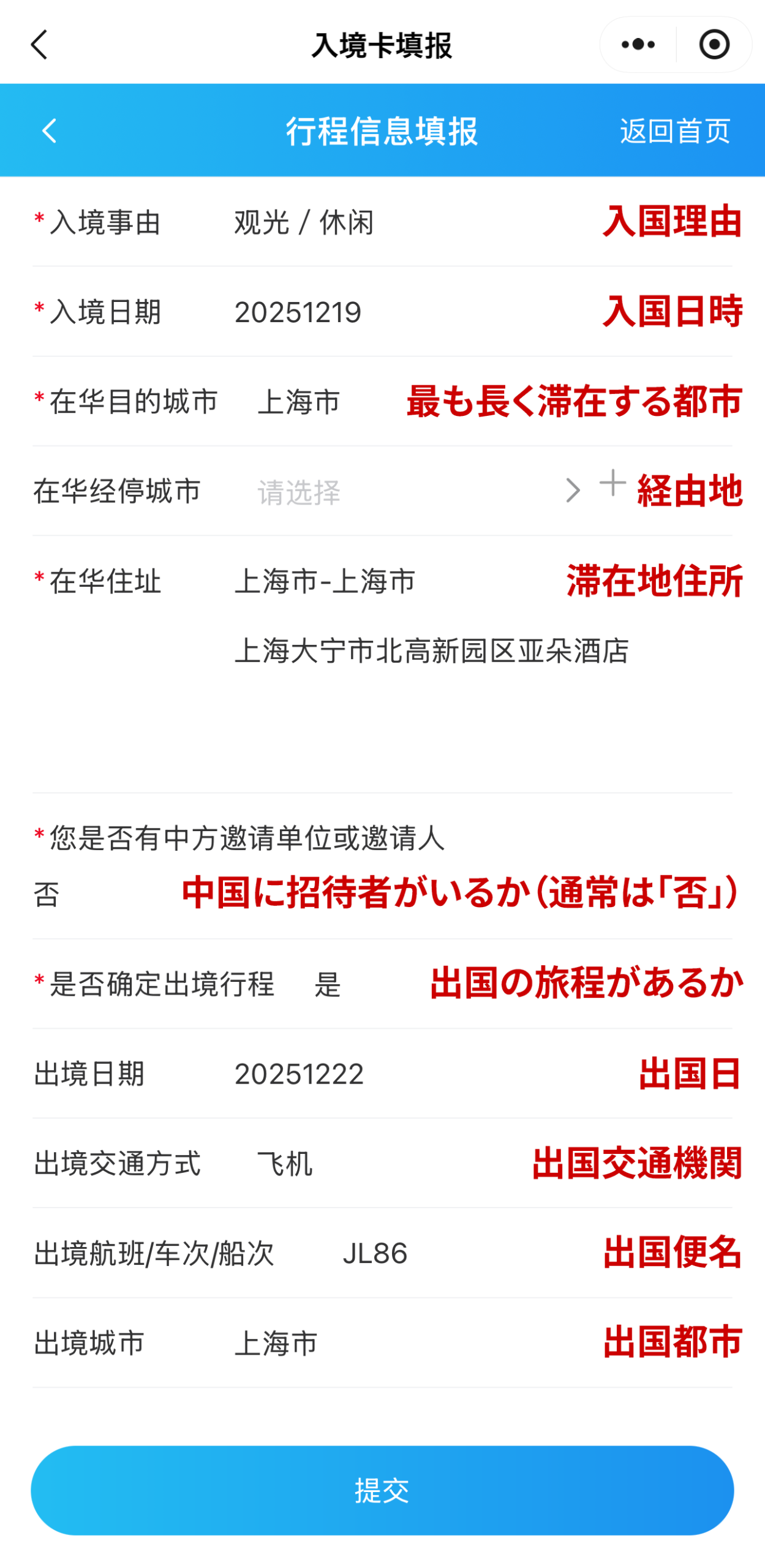Return to the home page via 返回首页
This screenshot has width=765, height=1568.
tap(674, 130)
